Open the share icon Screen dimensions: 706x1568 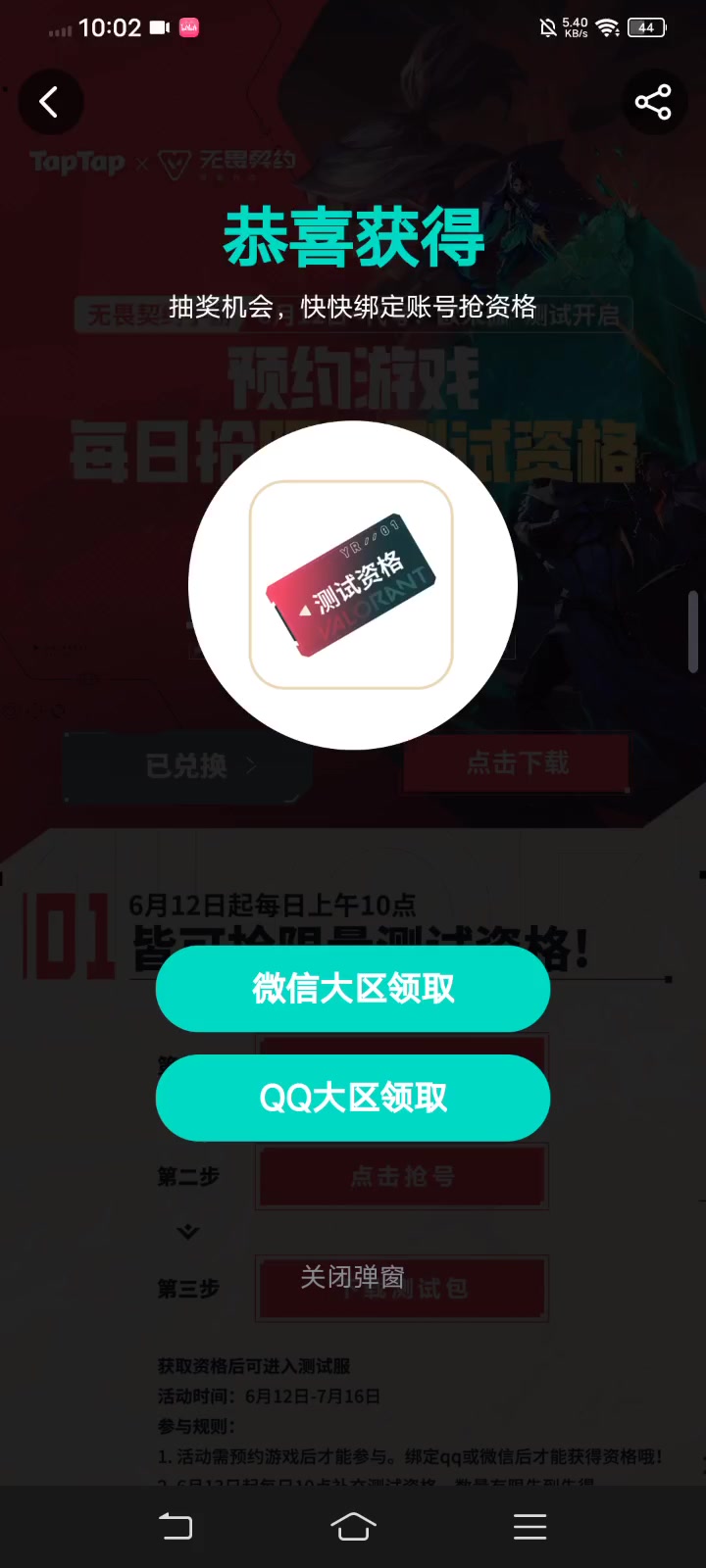coord(653,102)
